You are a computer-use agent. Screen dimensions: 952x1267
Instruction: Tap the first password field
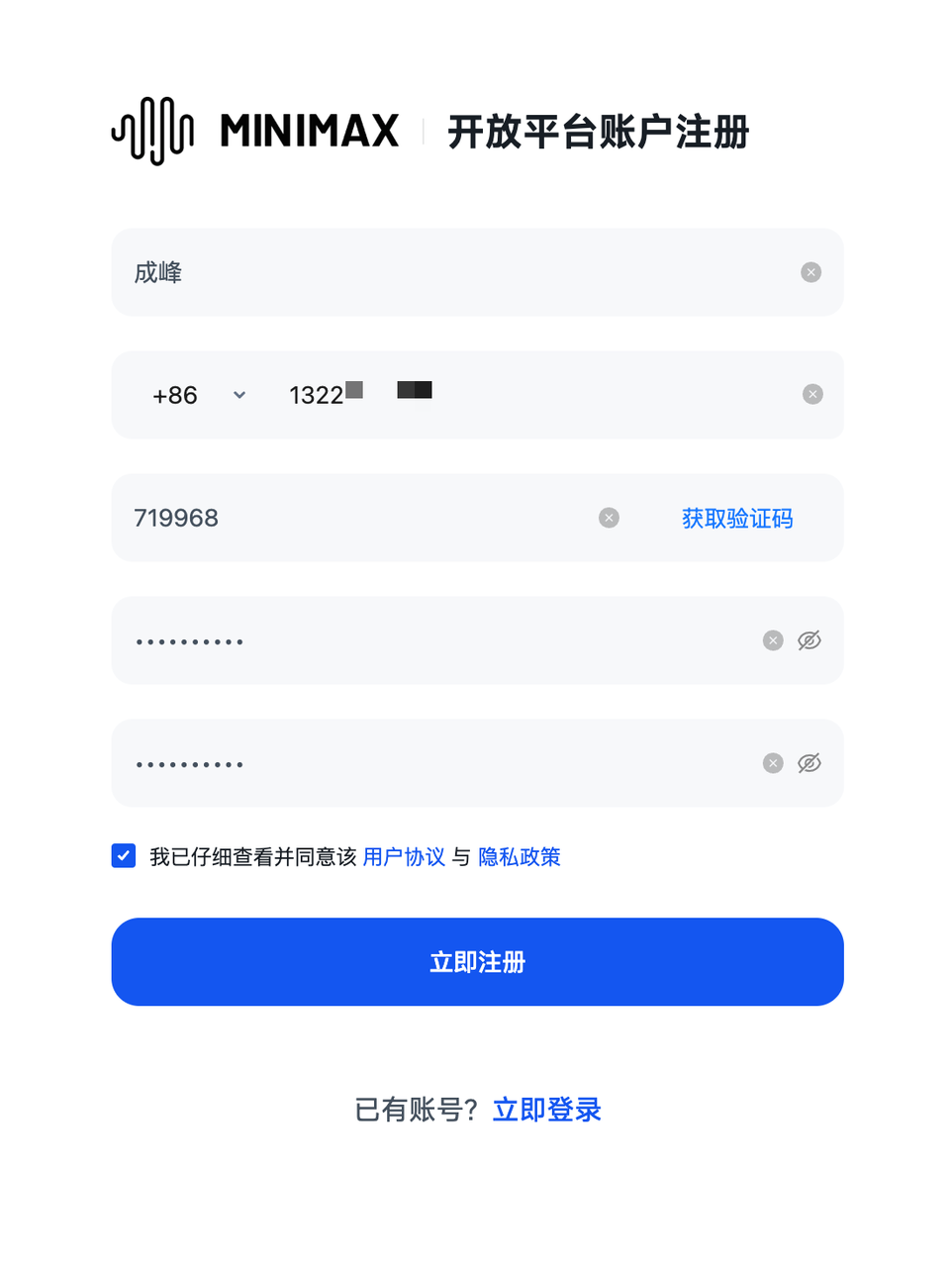[x=435, y=640]
